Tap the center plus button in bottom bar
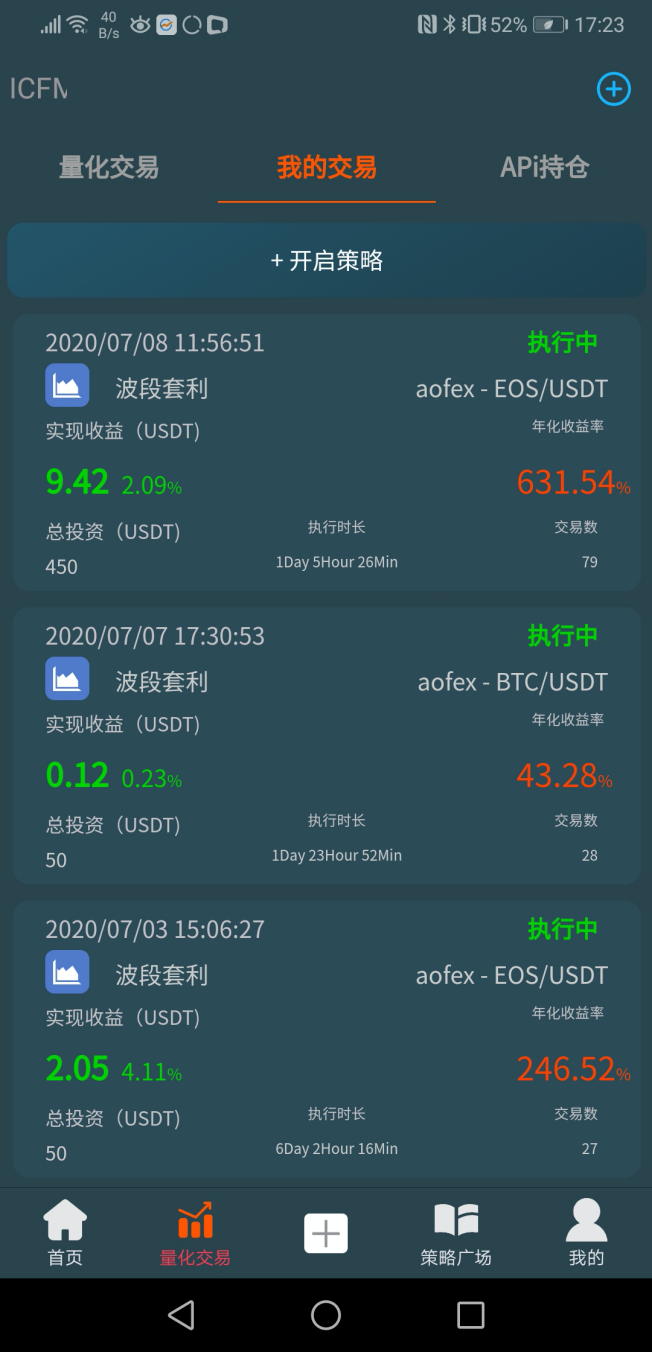The width and height of the screenshot is (652, 1352). (326, 1233)
